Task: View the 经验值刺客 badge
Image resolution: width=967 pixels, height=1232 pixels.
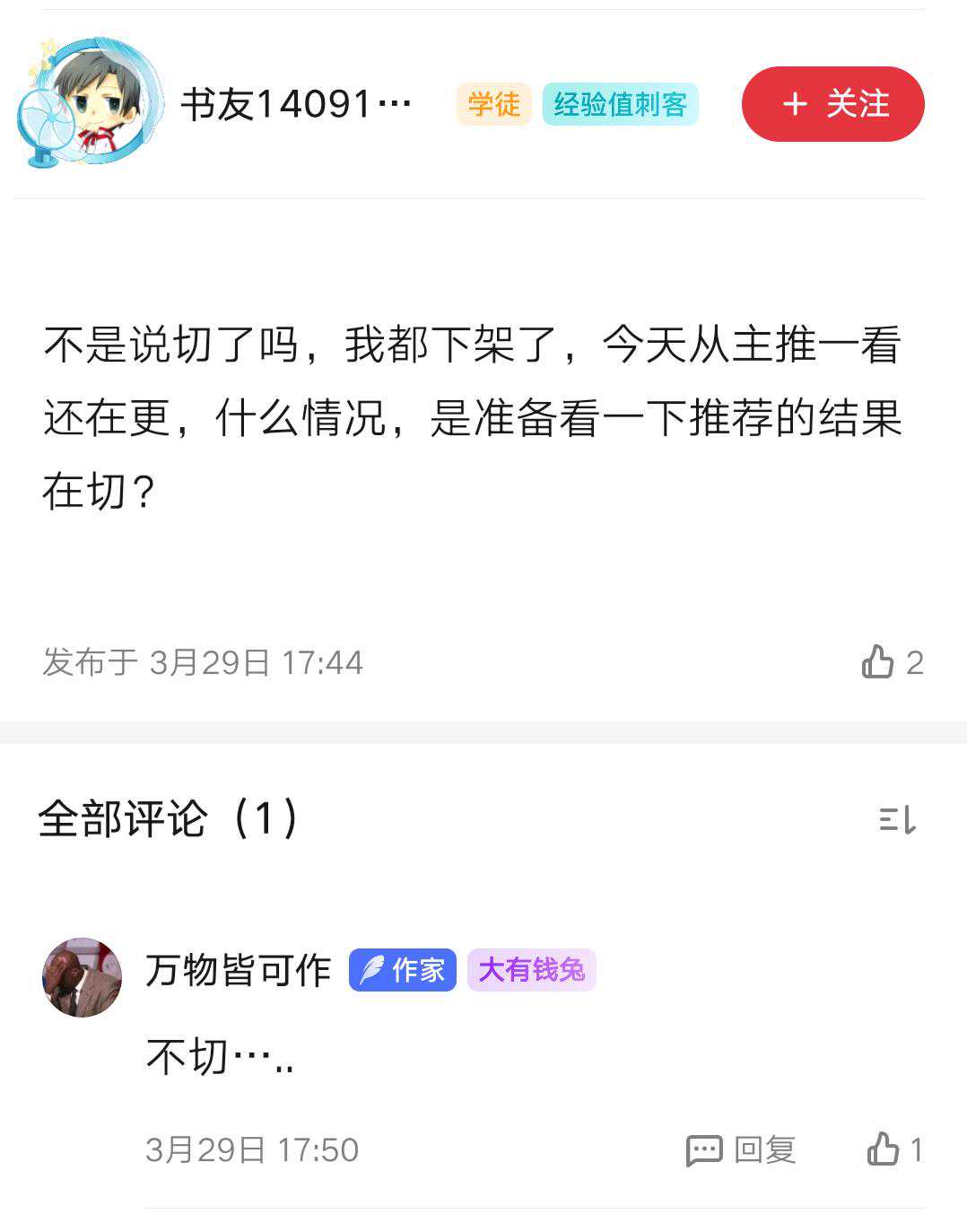Action: coord(620,104)
